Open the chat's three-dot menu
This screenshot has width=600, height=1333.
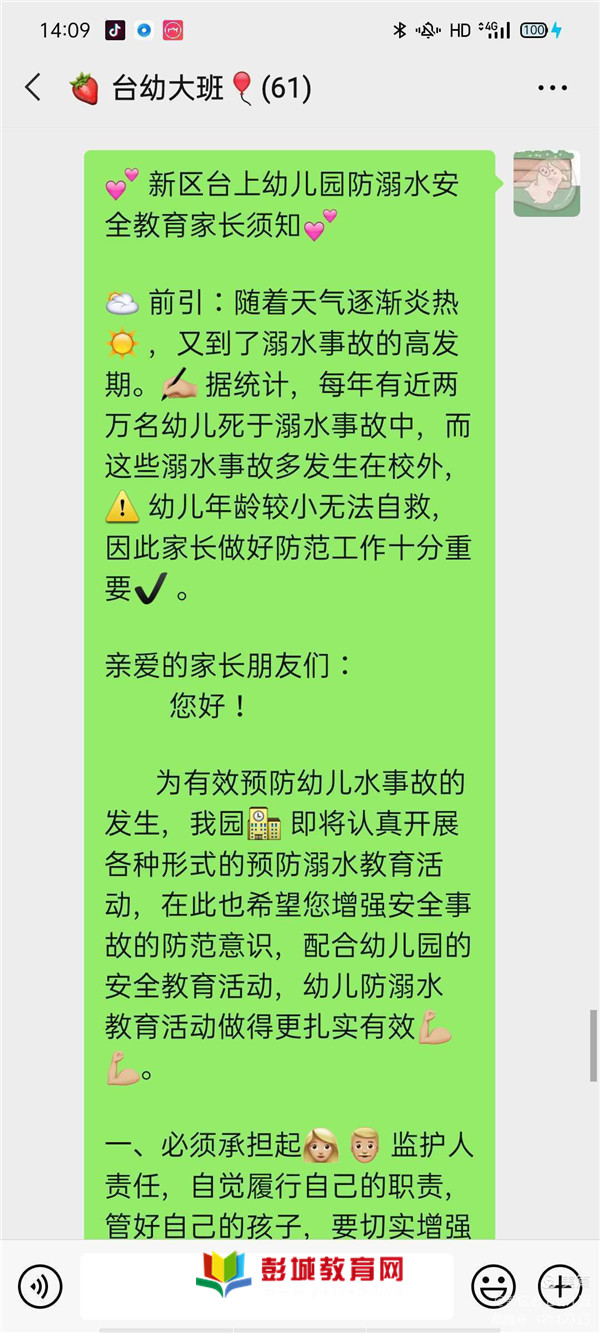pyautogui.click(x=552, y=89)
